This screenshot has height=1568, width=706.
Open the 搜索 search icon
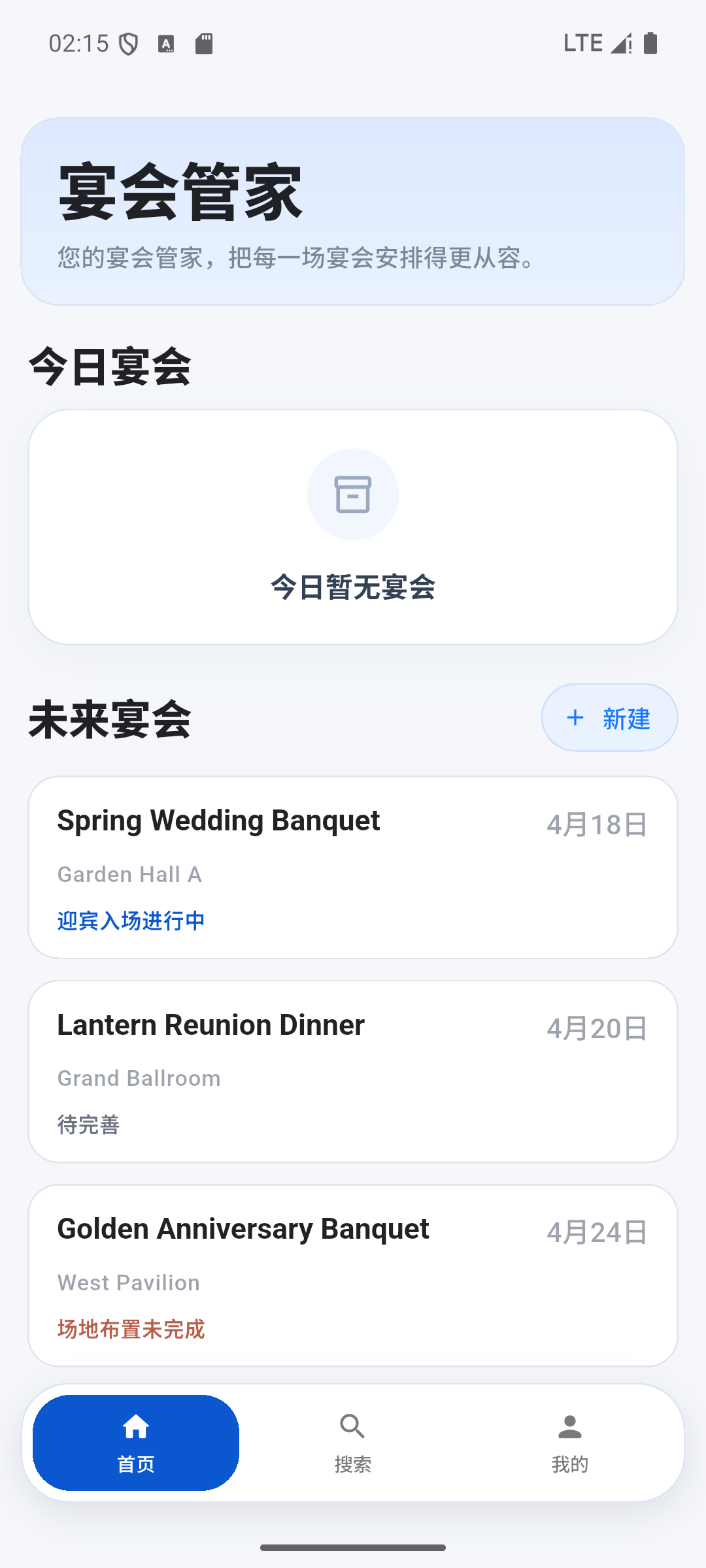[x=352, y=1426]
